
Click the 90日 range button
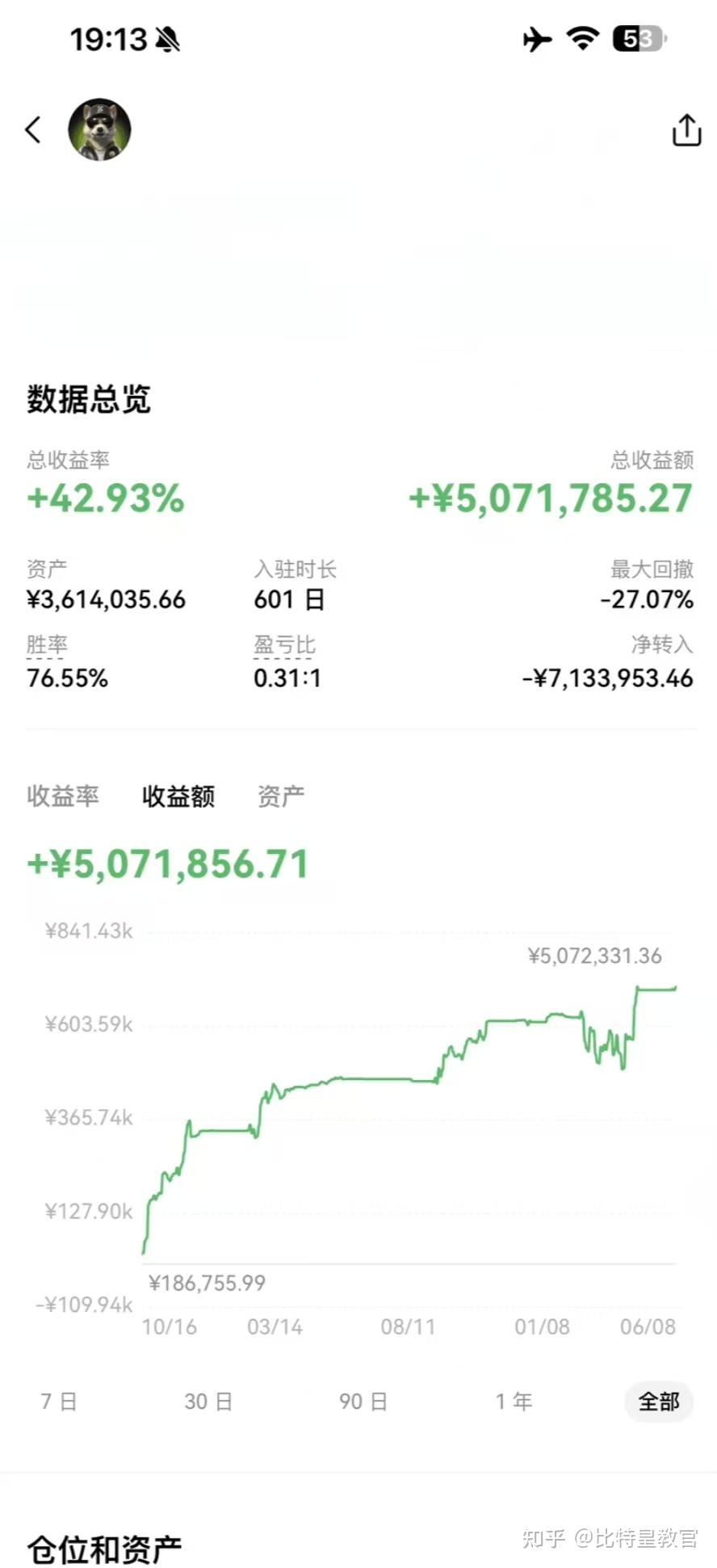(363, 1402)
